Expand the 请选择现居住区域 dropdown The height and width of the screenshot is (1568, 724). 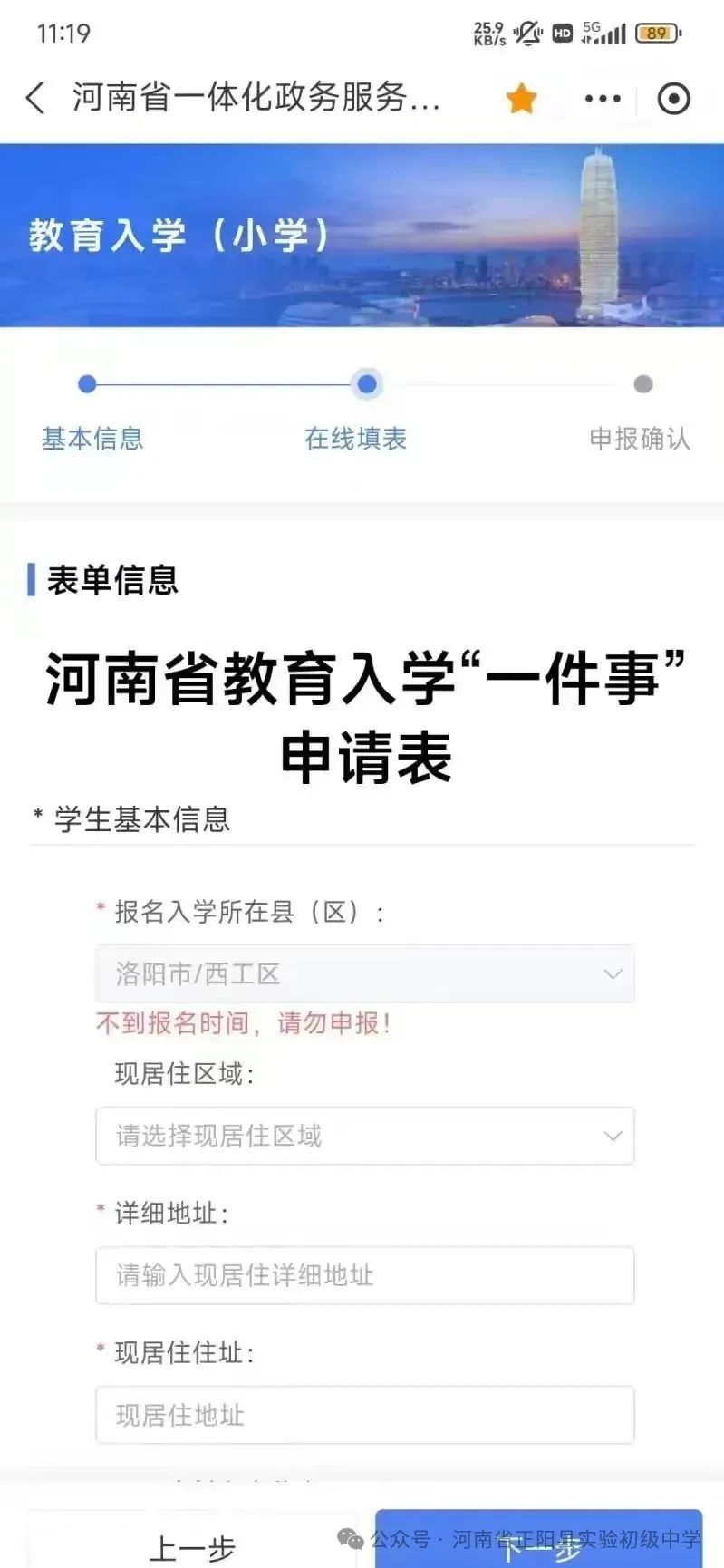point(364,1136)
